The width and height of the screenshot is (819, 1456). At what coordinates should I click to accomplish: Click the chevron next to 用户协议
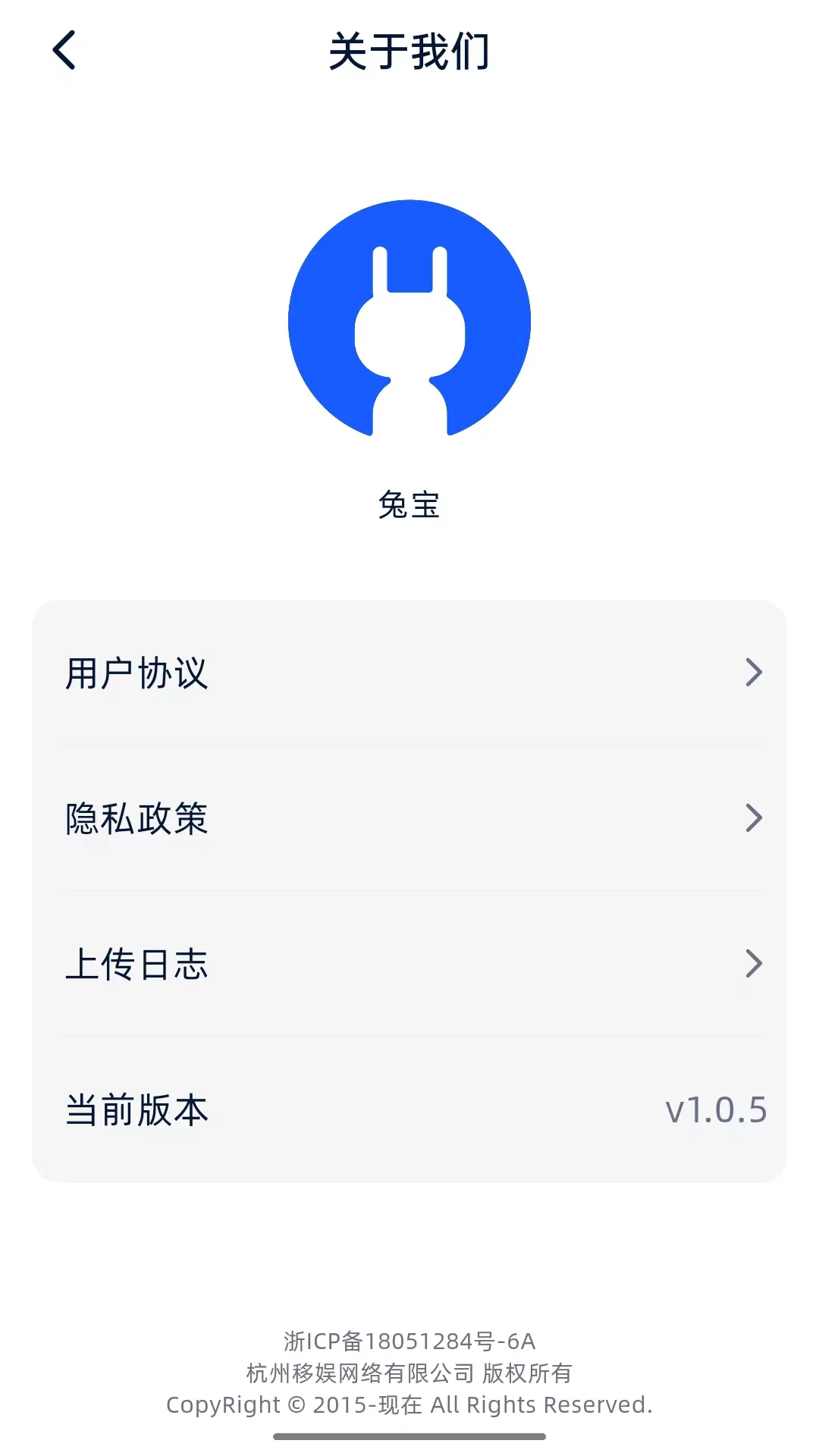point(753,672)
